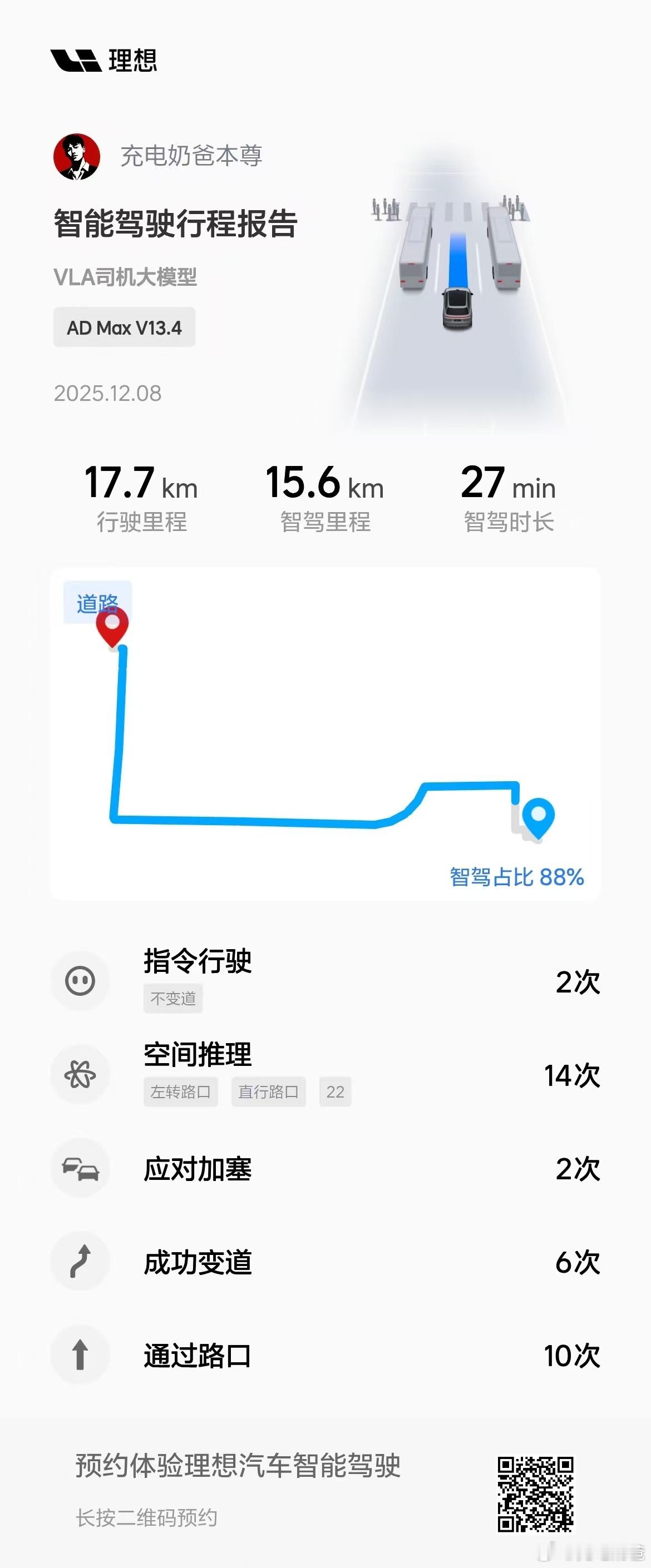Toggle the 左转路口 reasoning tag

point(180,1091)
